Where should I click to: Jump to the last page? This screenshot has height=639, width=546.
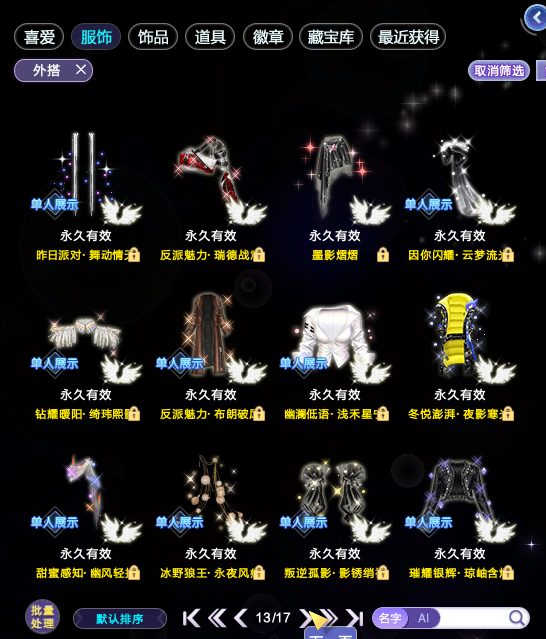pos(355,618)
